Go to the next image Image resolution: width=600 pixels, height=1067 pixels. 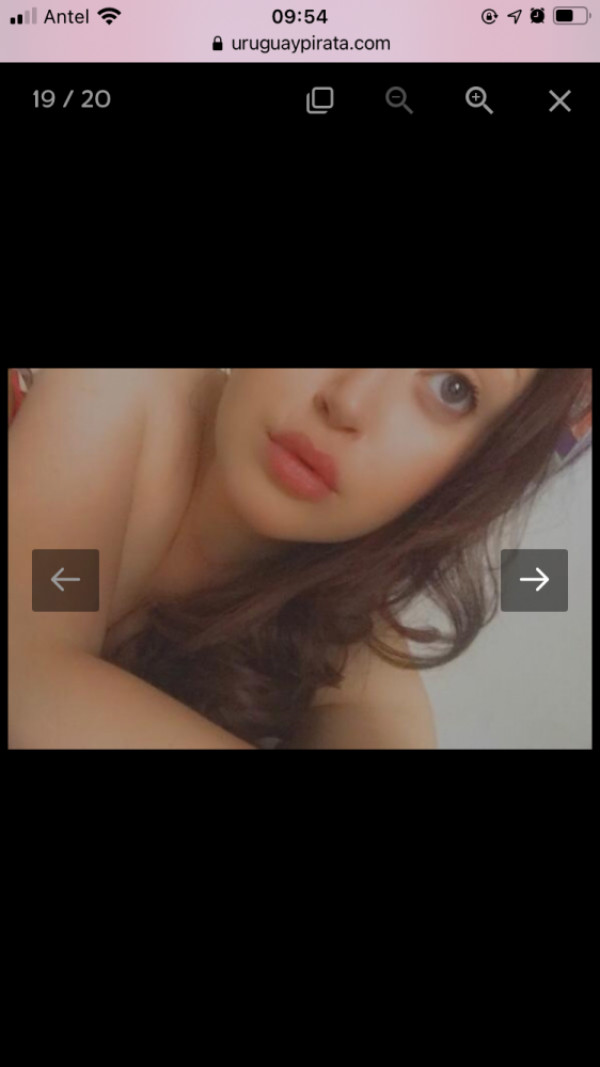[534, 580]
